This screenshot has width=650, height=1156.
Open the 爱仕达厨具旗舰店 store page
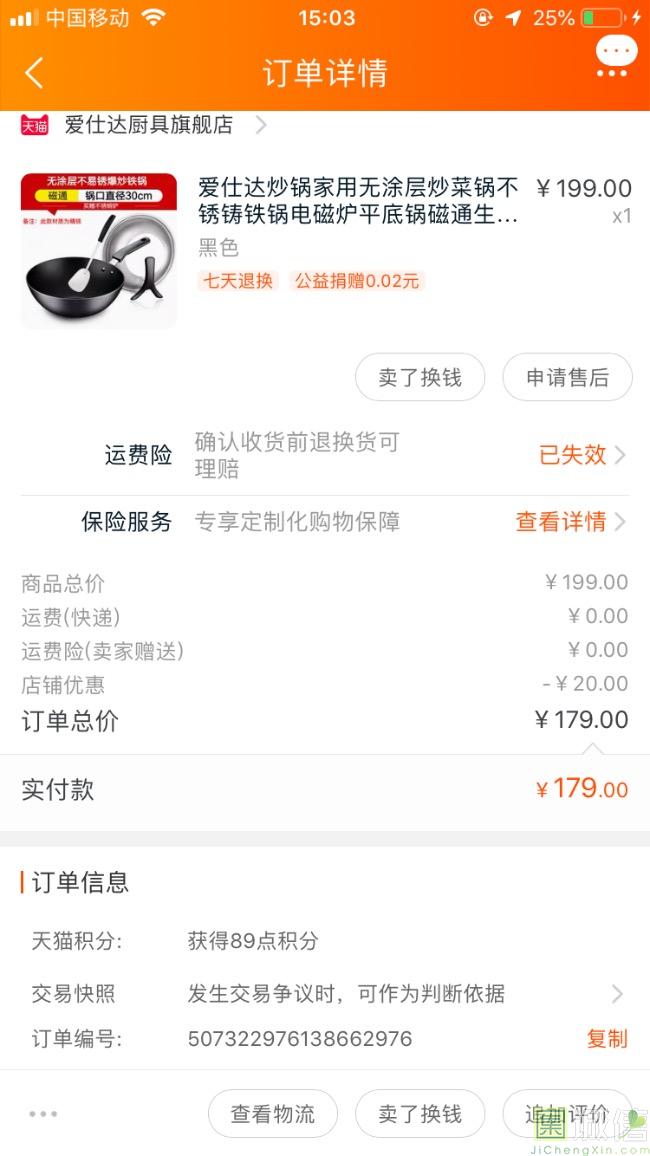144,125
